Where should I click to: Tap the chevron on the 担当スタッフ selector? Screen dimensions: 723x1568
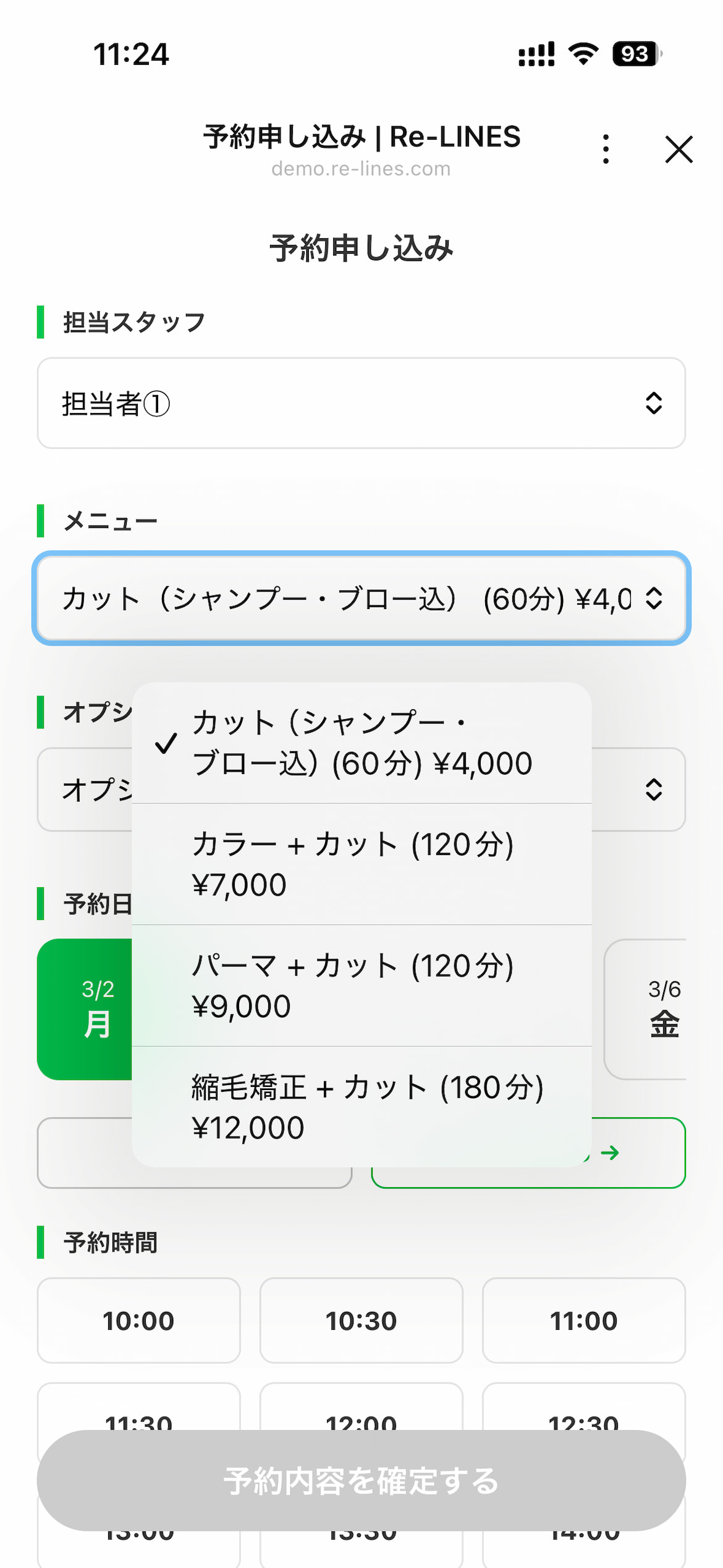coord(653,404)
